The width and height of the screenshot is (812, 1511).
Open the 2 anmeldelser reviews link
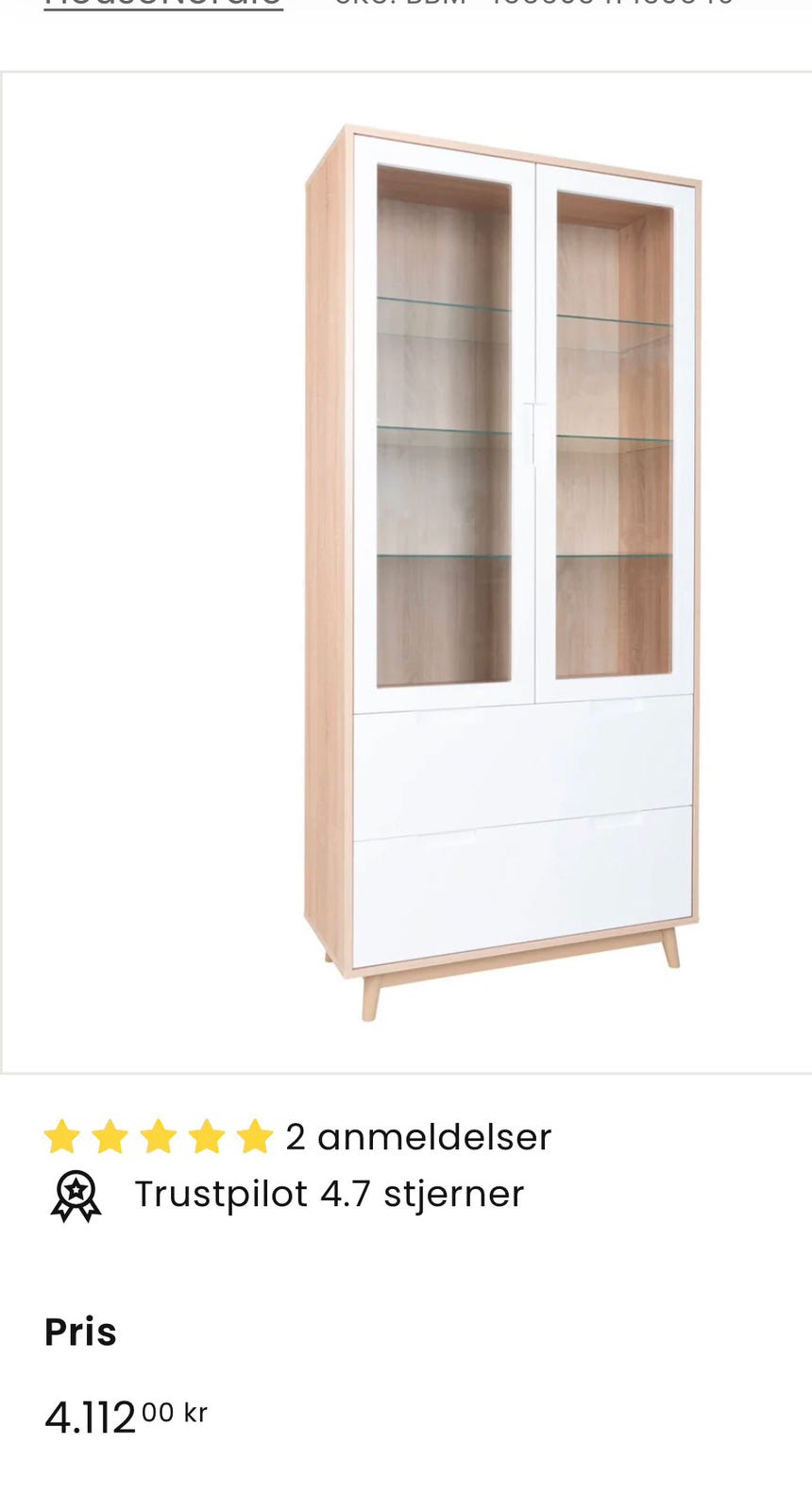point(418,1137)
